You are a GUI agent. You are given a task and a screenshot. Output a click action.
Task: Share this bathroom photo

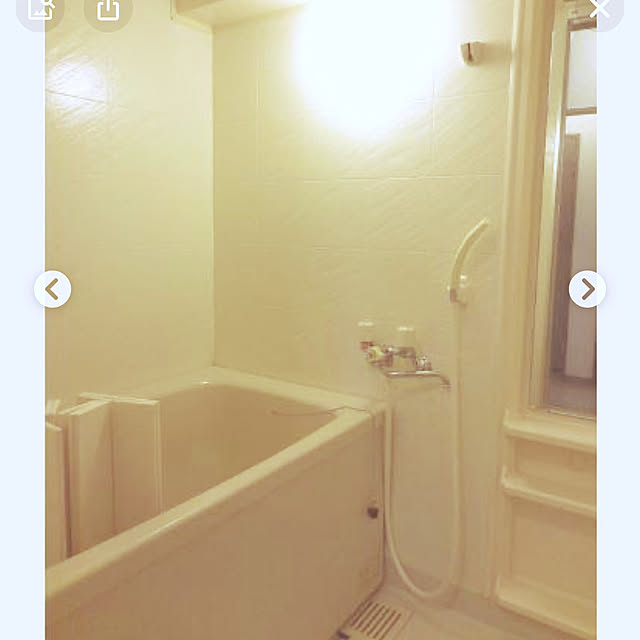(108, 10)
